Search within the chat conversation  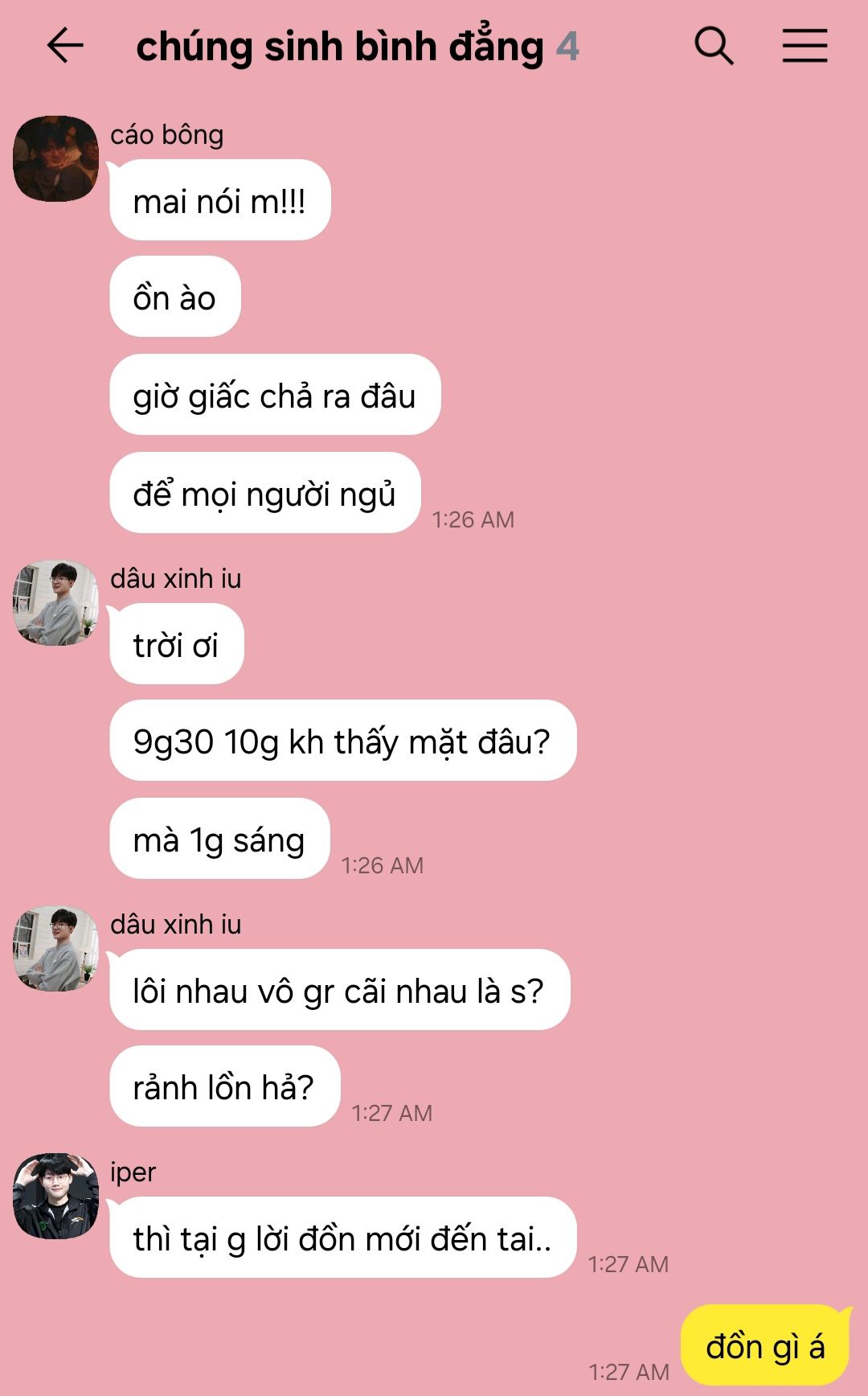[x=714, y=45]
